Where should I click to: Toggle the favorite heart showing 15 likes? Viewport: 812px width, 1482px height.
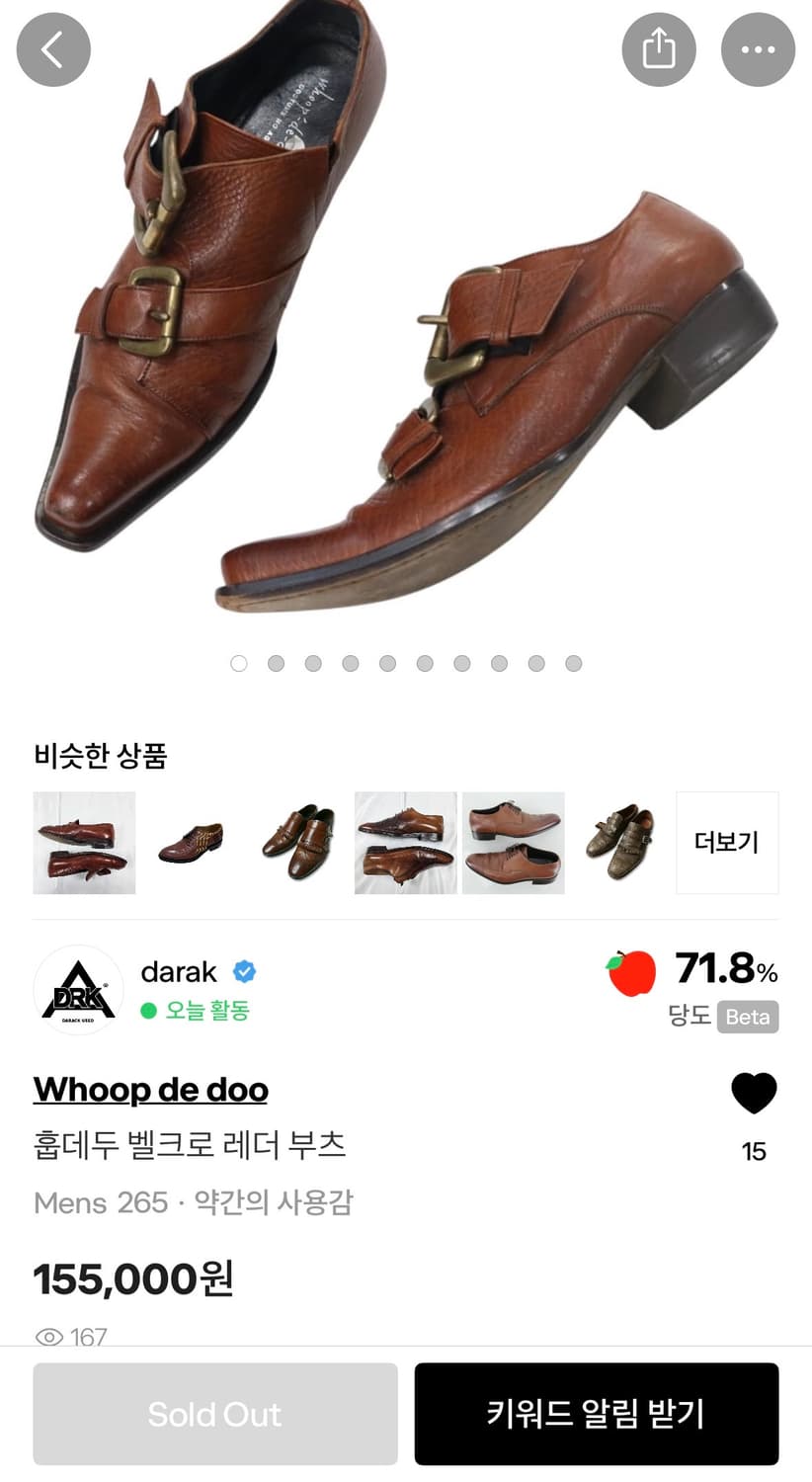[x=754, y=1094]
